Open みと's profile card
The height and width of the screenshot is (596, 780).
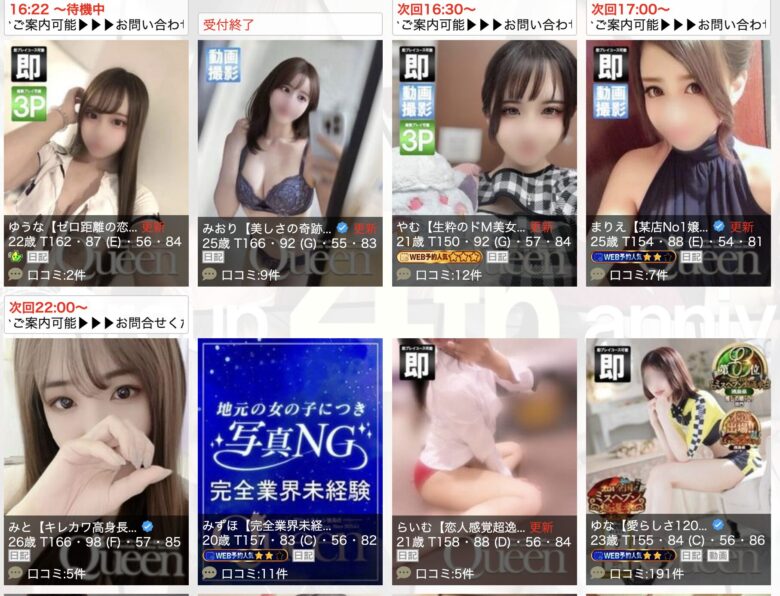96,430
